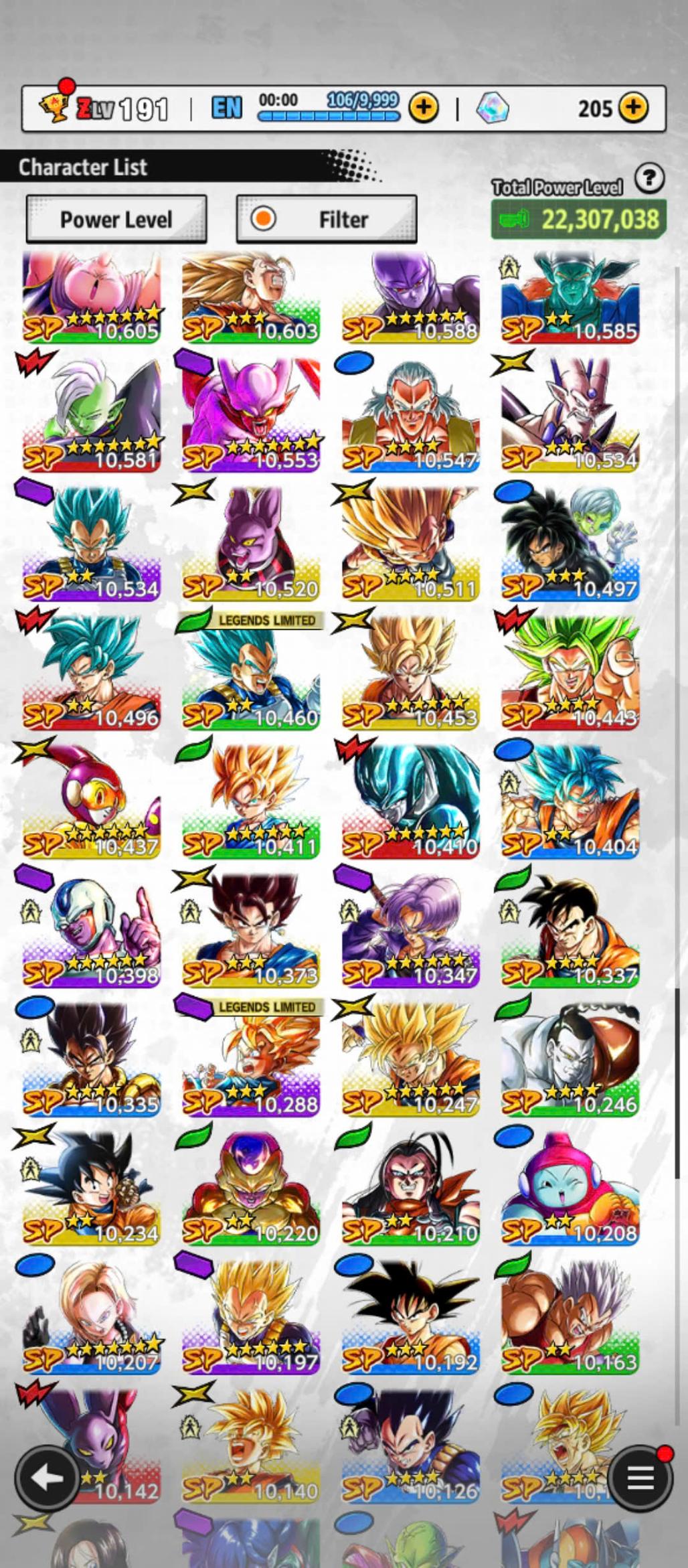Tap the Power Level sort button

point(116,219)
